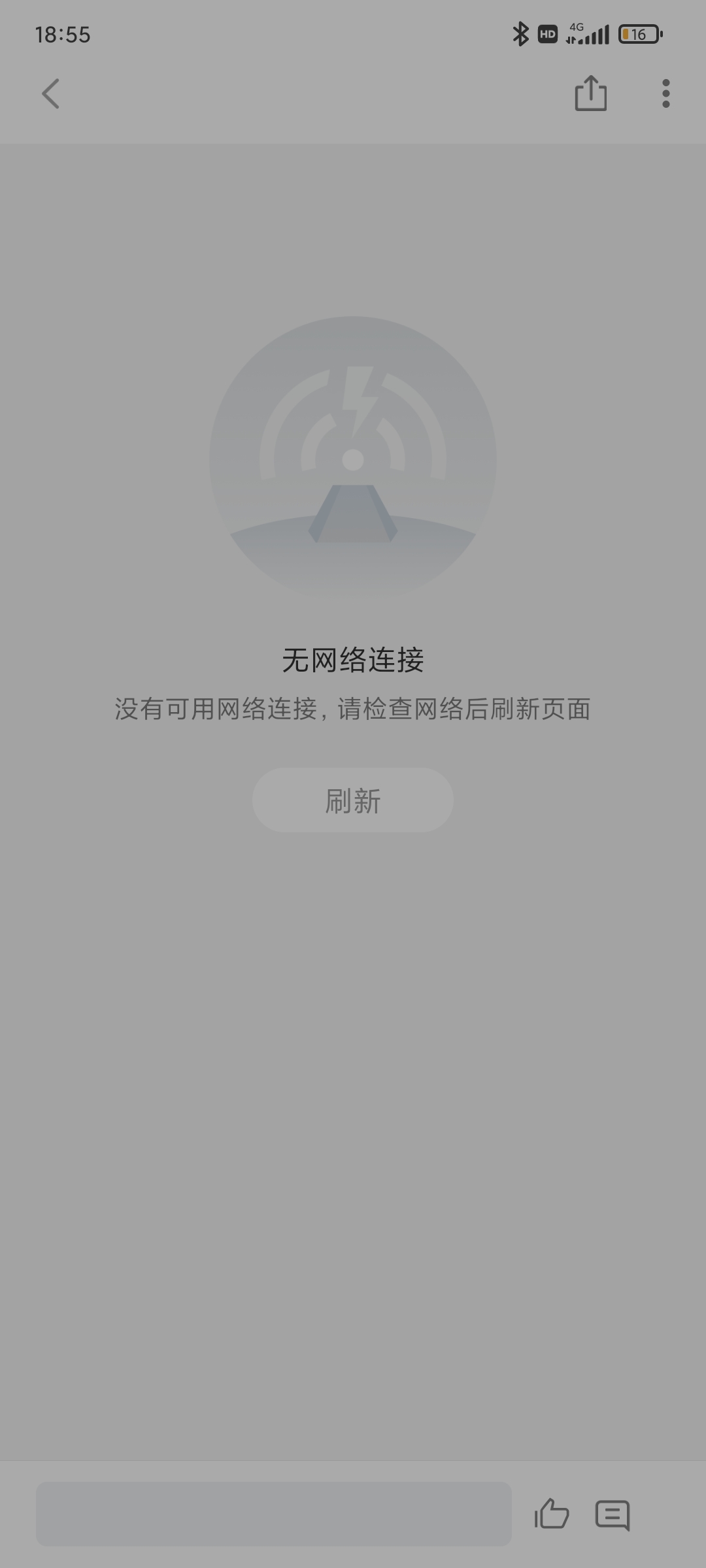
Task: Open the comments icon
Action: 613,1515
